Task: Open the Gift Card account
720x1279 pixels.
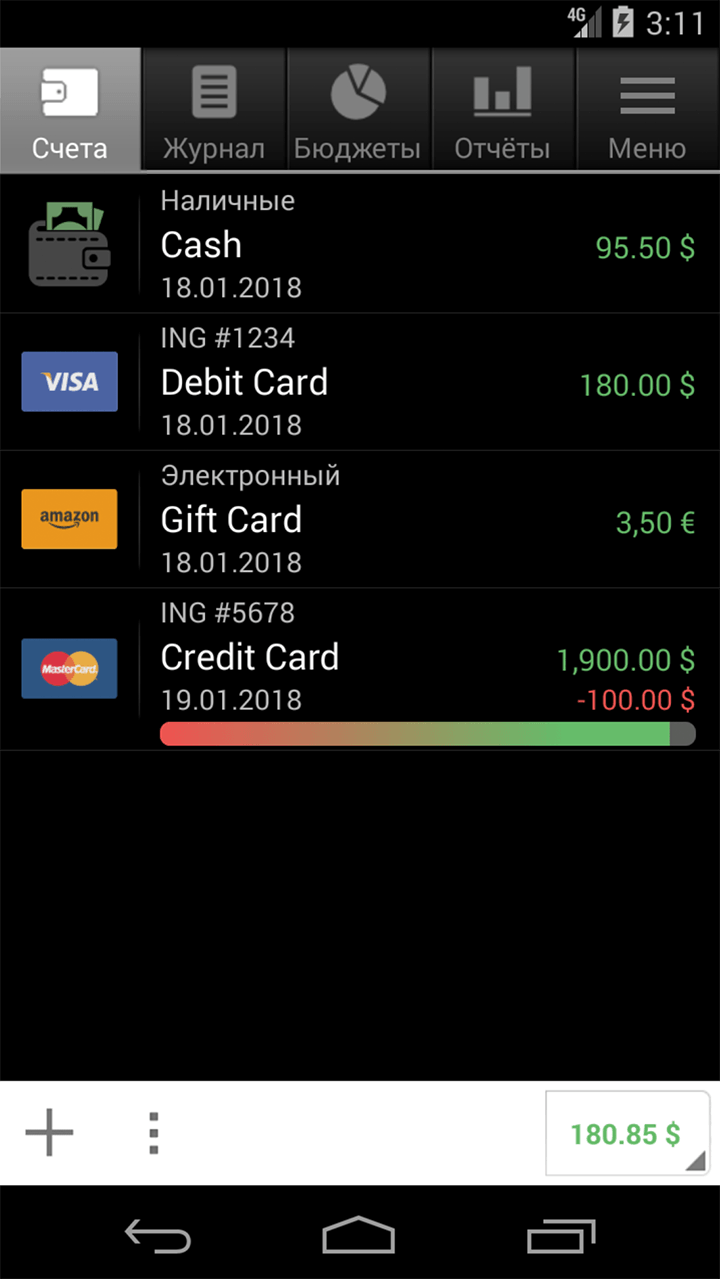Action: 360,519
